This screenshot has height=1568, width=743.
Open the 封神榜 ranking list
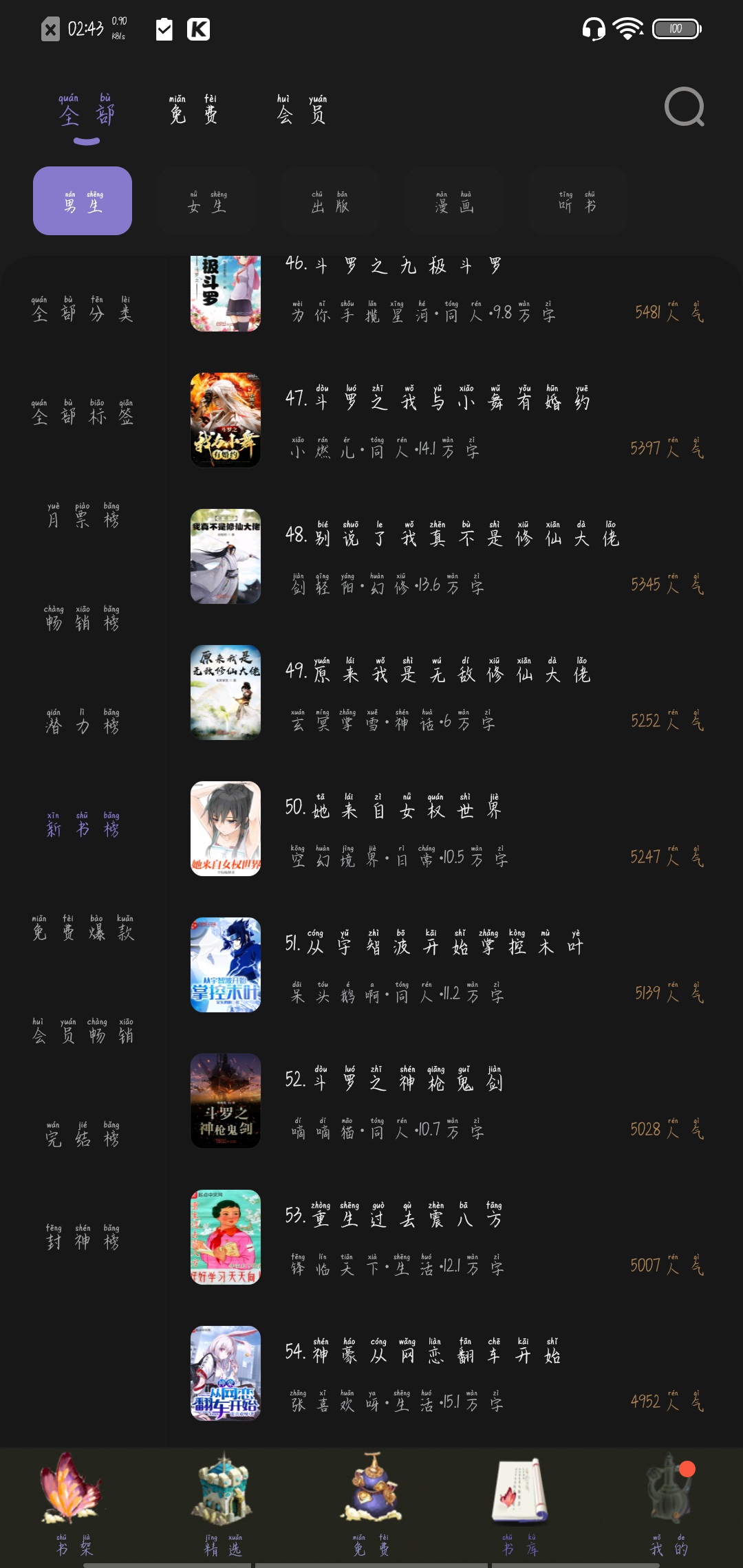pos(83,1238)
